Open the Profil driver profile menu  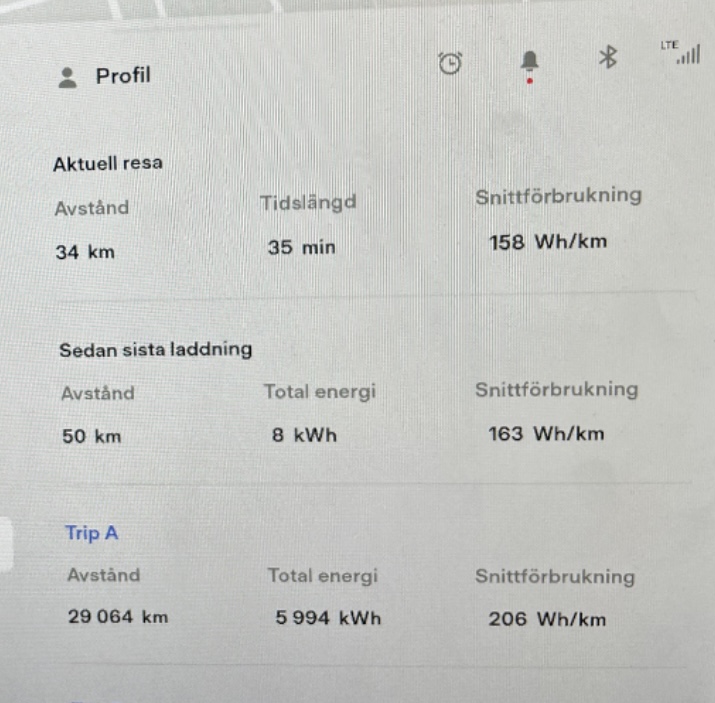(105, 76)
